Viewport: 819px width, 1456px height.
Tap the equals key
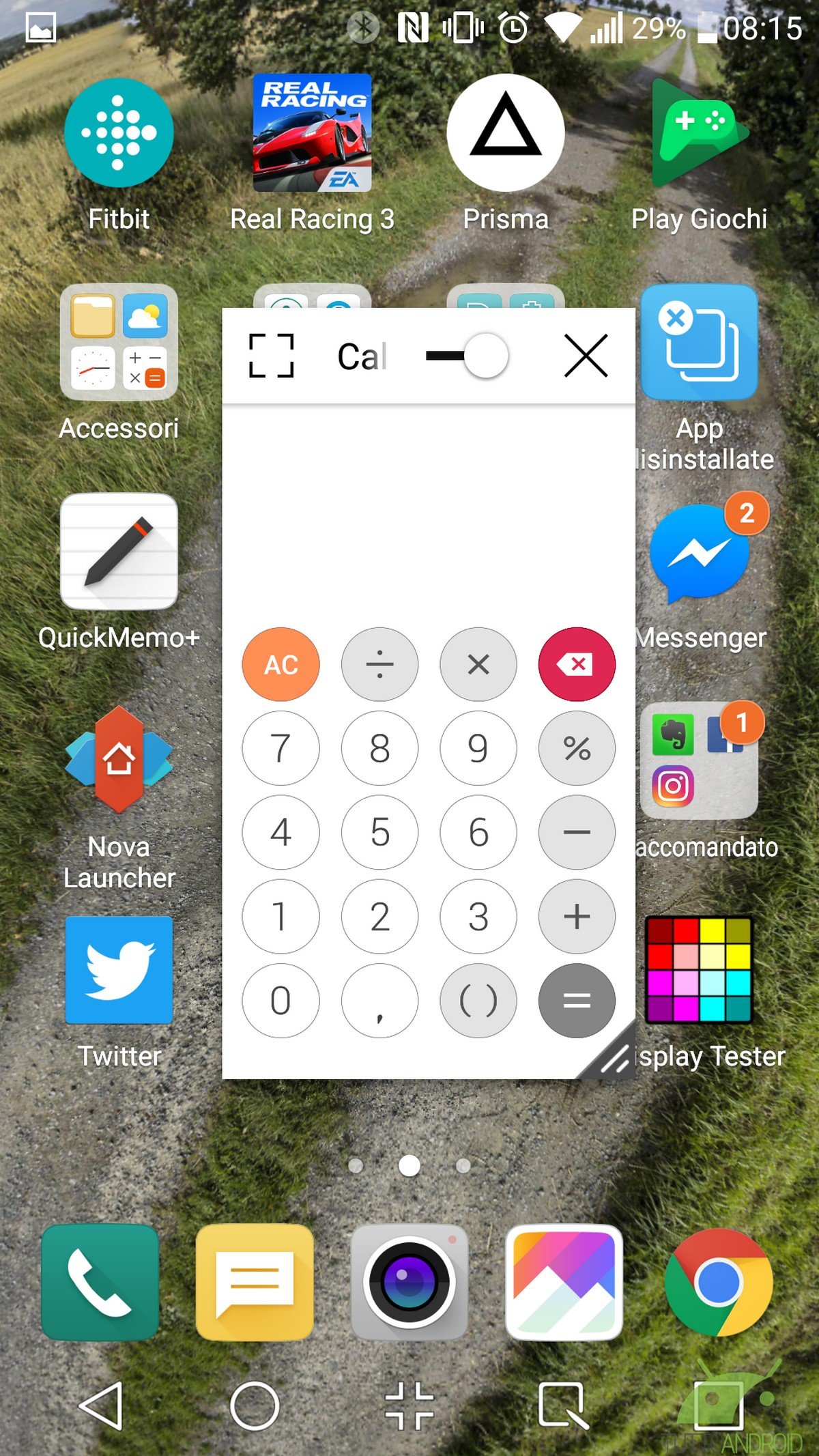(577, 1001)
